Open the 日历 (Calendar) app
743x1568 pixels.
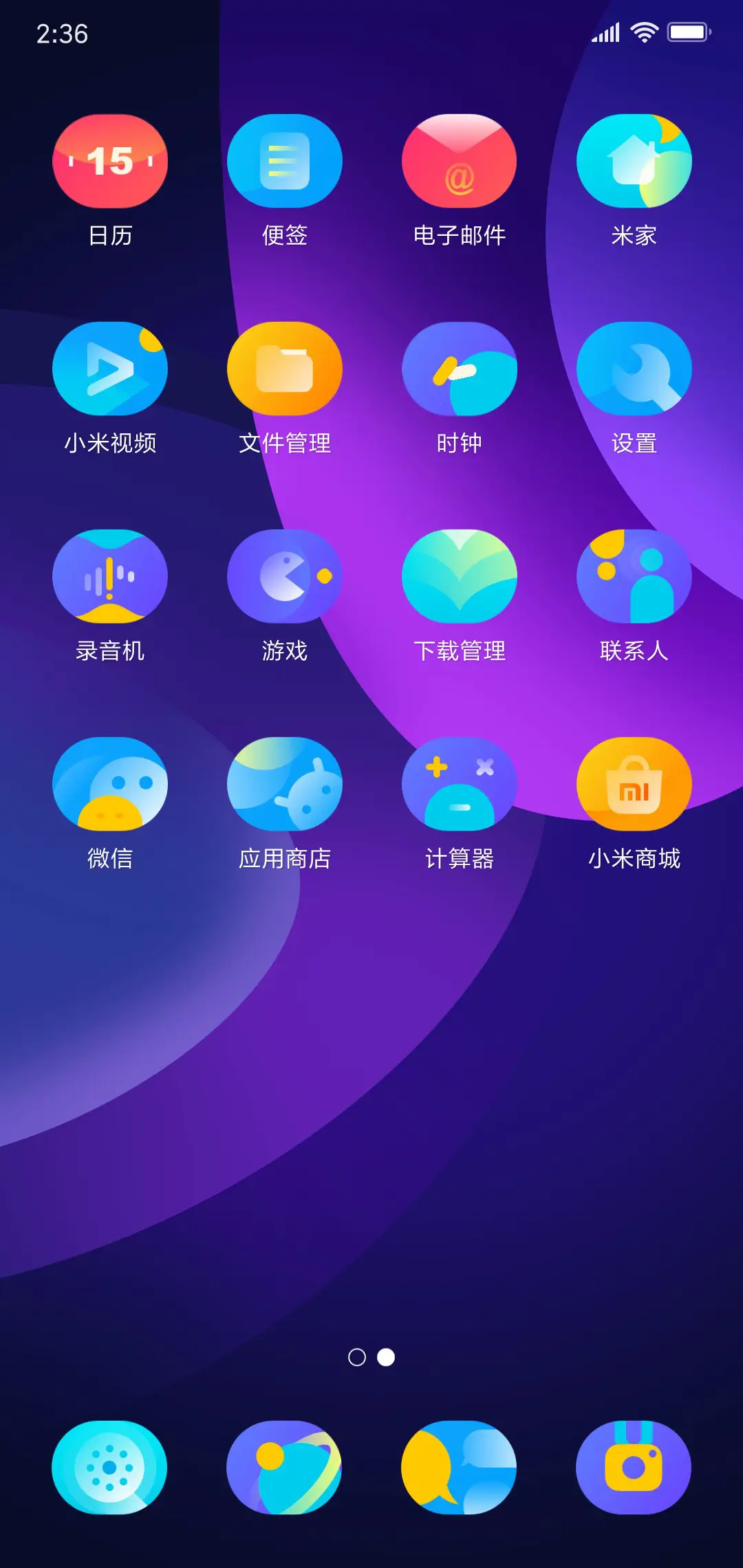click(x=110, y=160)
